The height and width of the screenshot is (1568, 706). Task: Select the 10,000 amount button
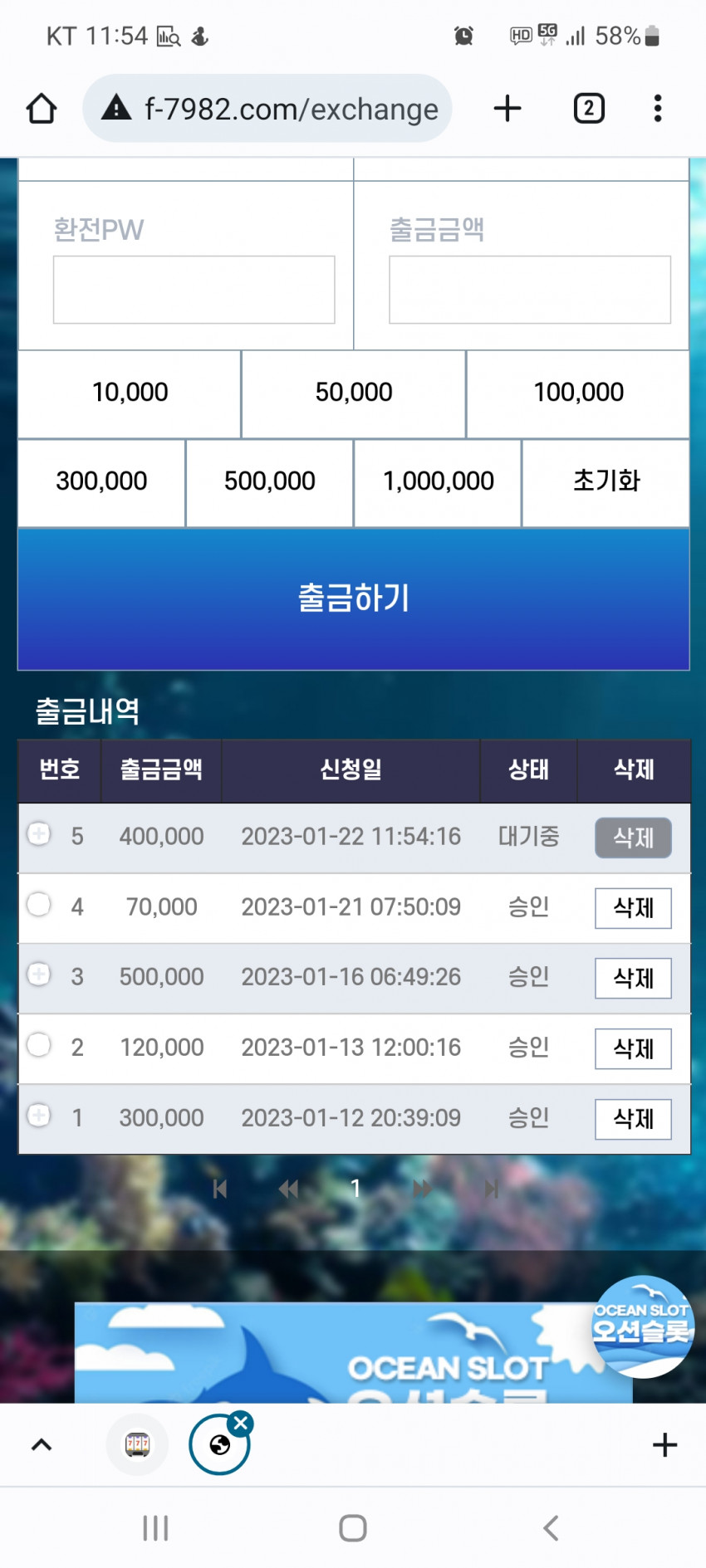click(x=130, y=393)
